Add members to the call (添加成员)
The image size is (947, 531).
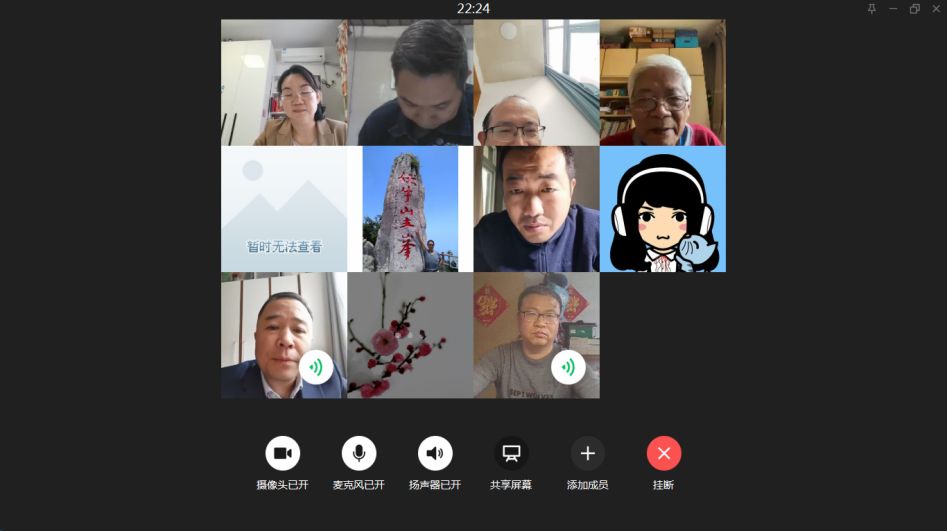(587, 454)
